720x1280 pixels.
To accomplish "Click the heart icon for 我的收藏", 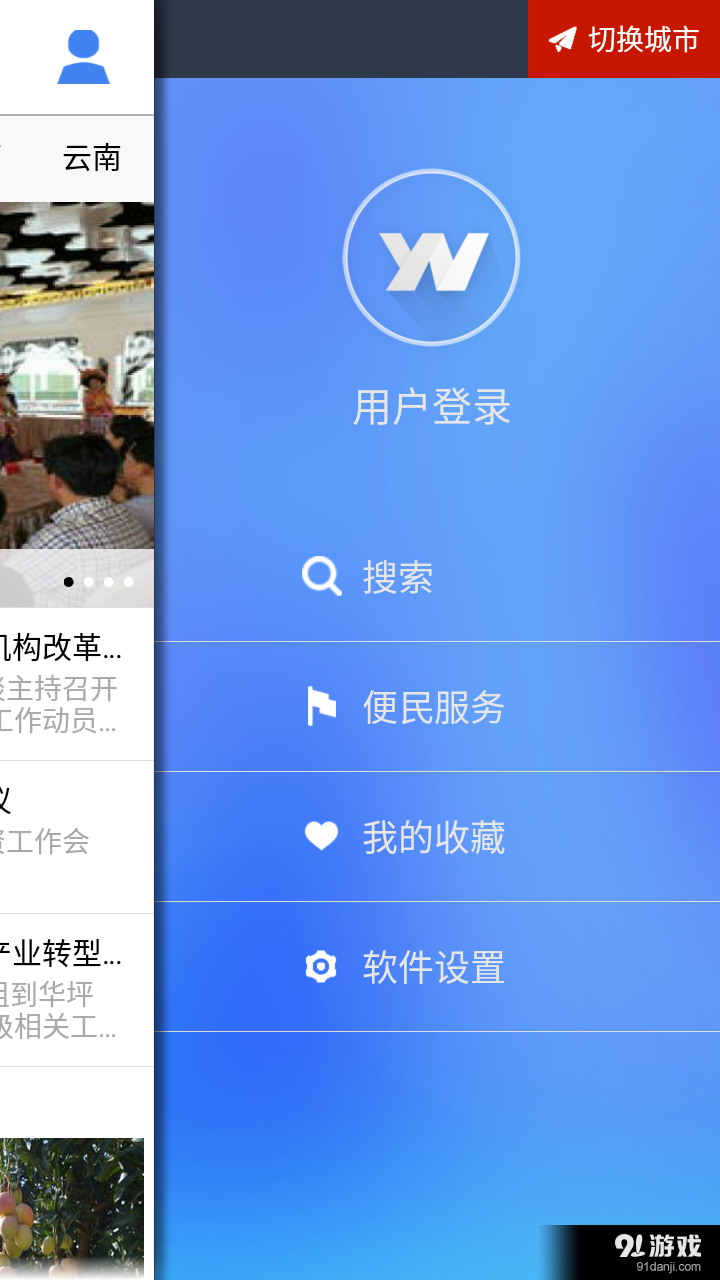I will [320, 837].
